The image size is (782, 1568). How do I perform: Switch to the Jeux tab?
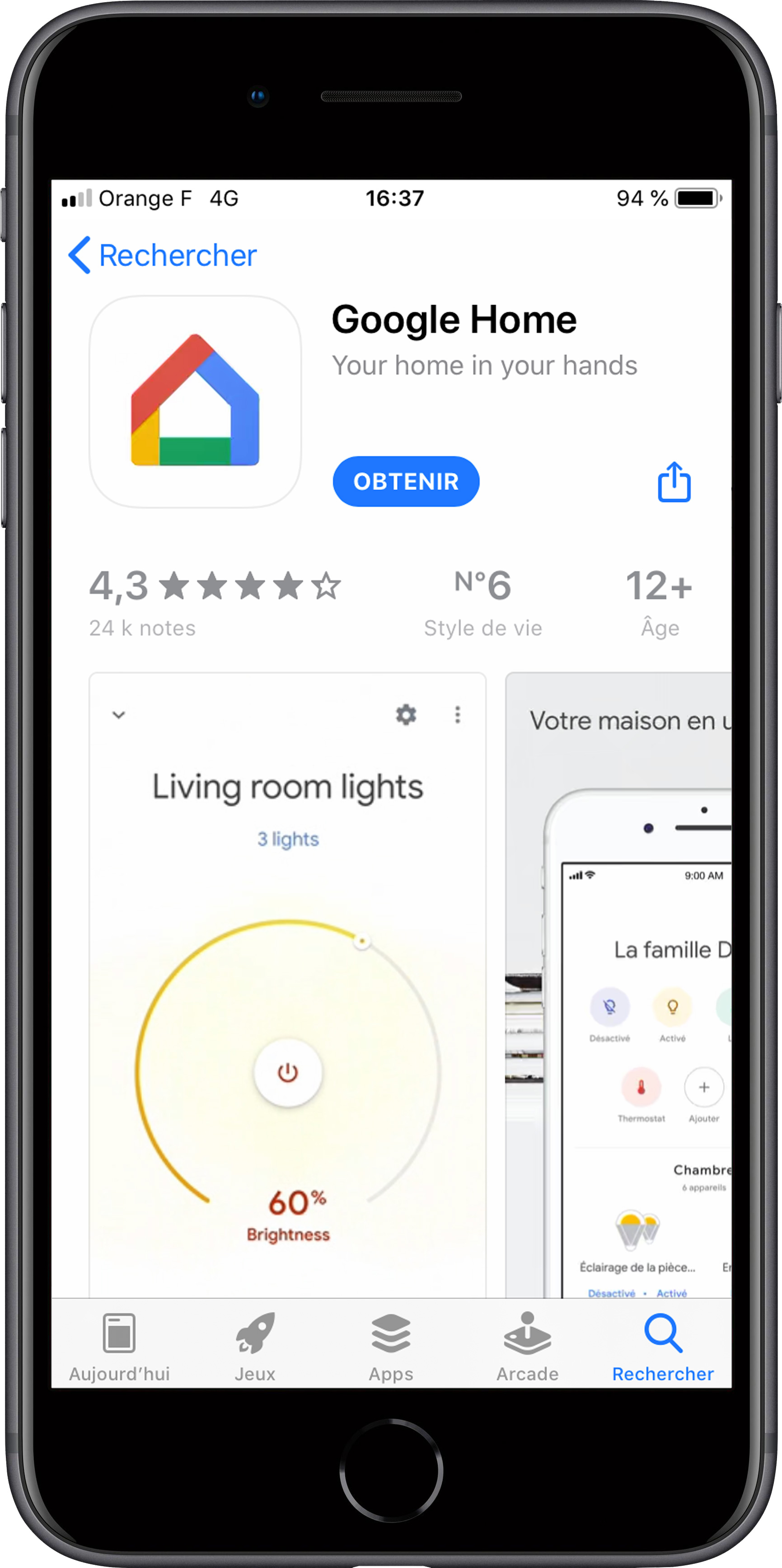[x=255, y=1347]
